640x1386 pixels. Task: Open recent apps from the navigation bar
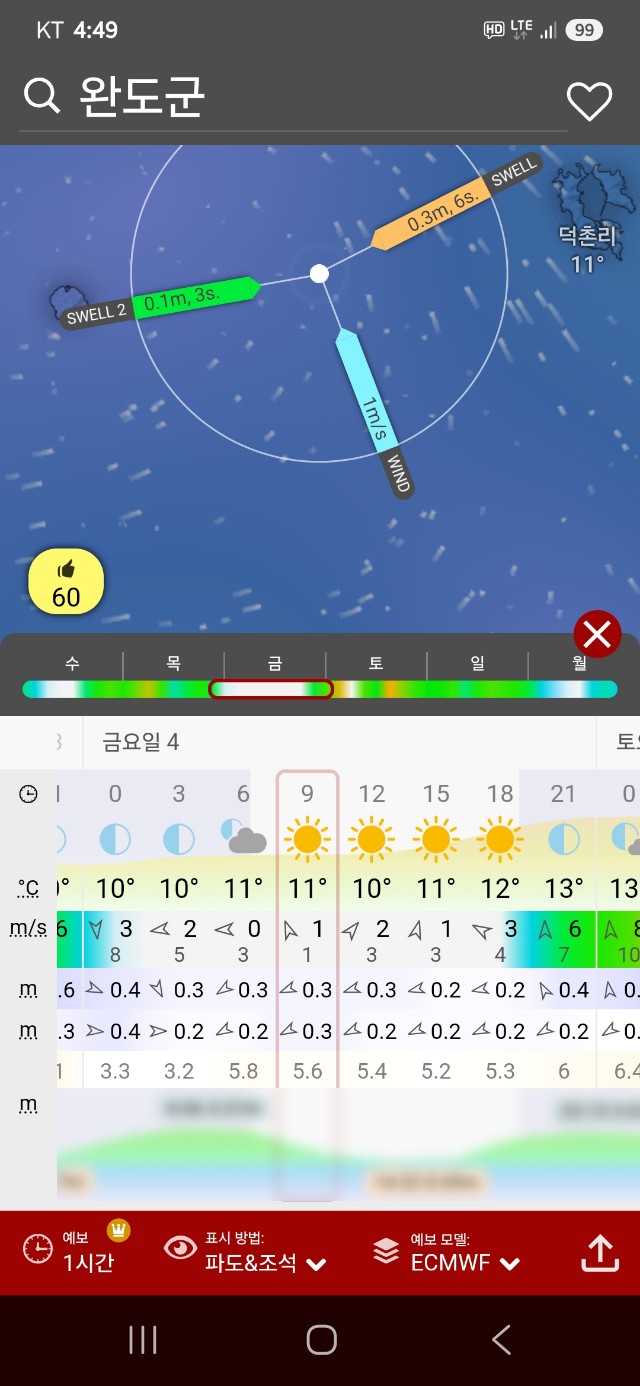[143, 1340]
